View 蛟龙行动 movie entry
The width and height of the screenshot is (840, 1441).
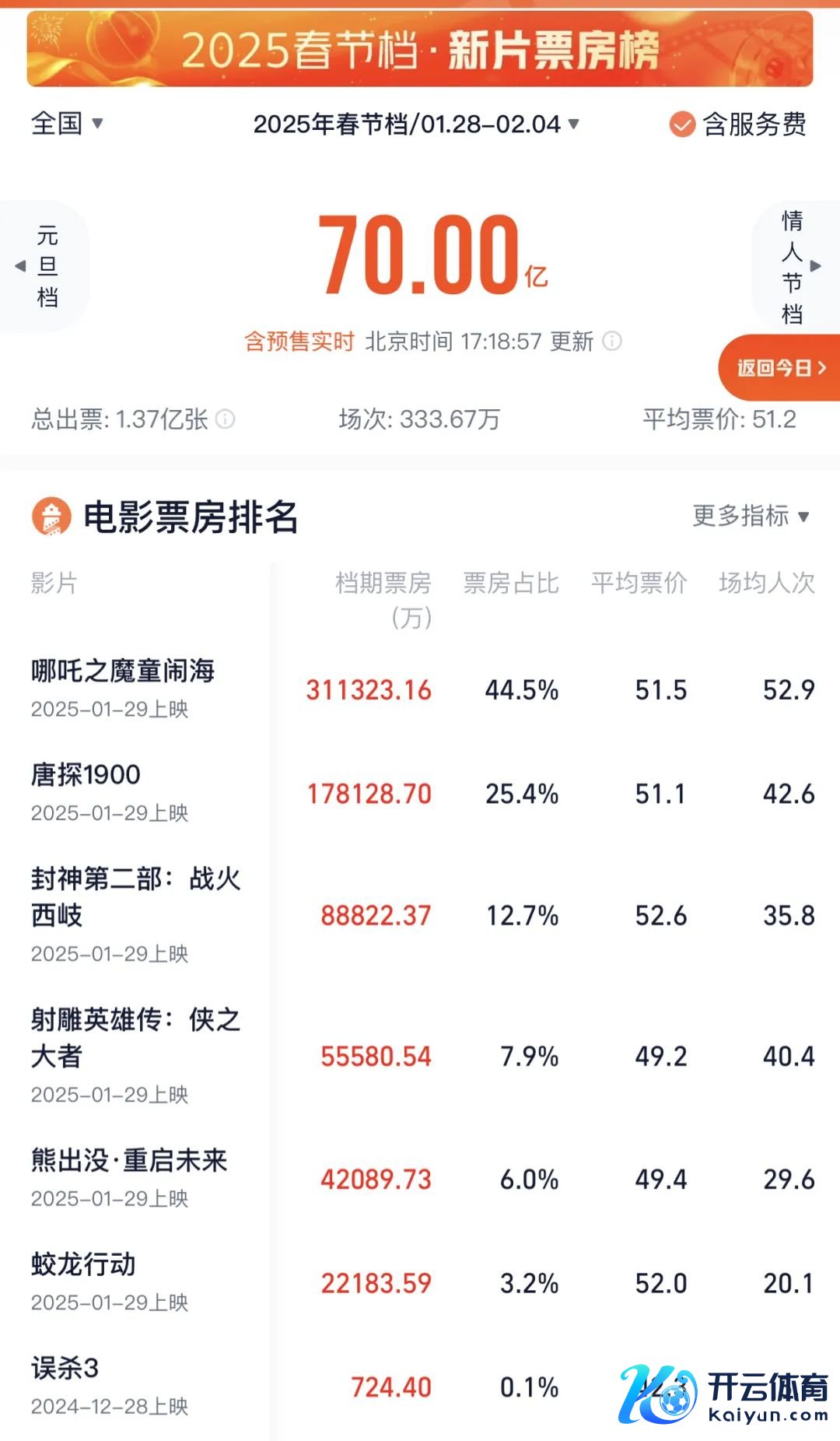pyautogui.click(x=83, y=1264)
